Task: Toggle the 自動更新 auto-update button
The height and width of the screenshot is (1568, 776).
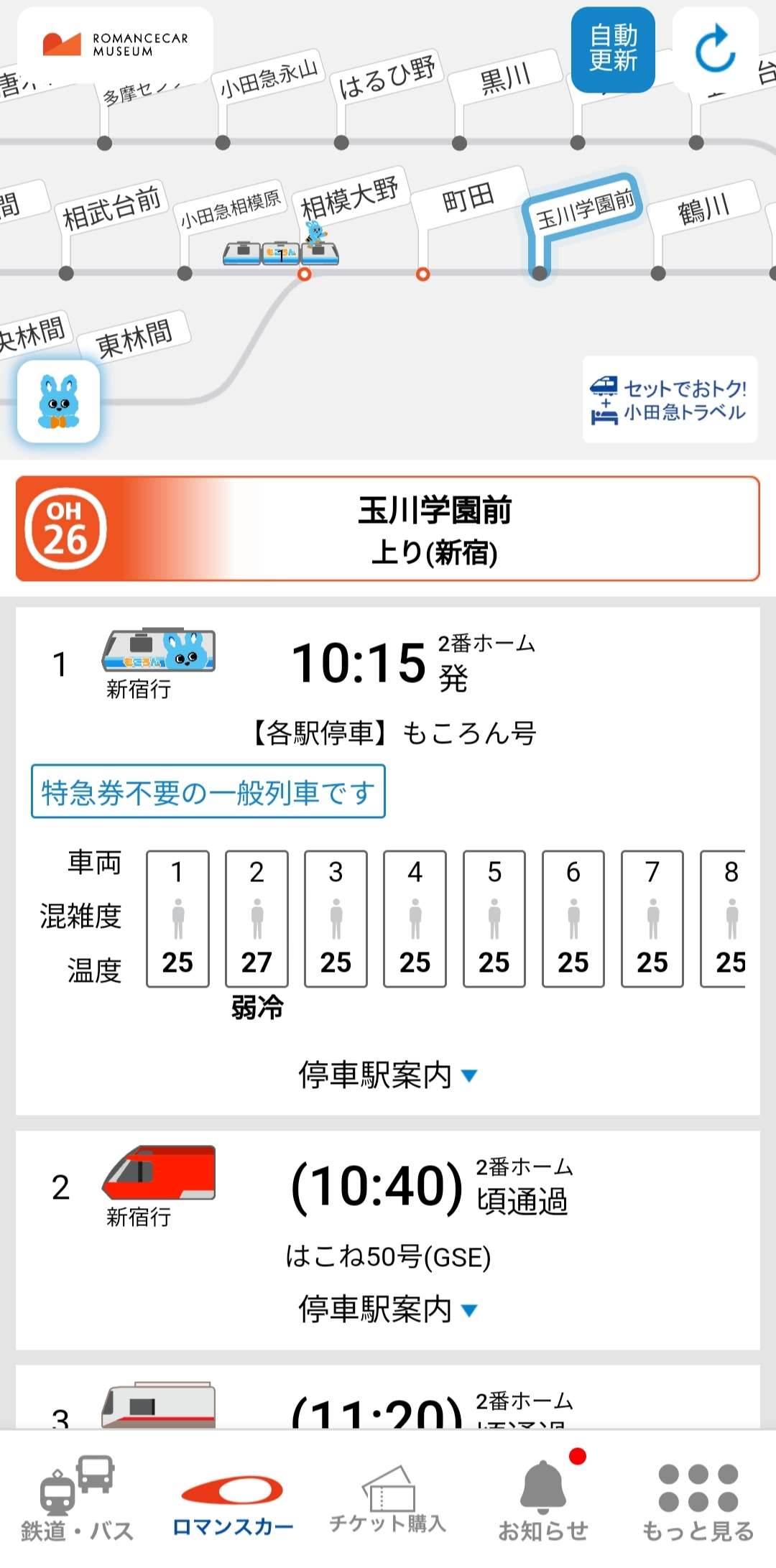Action: tap(613, 49)
